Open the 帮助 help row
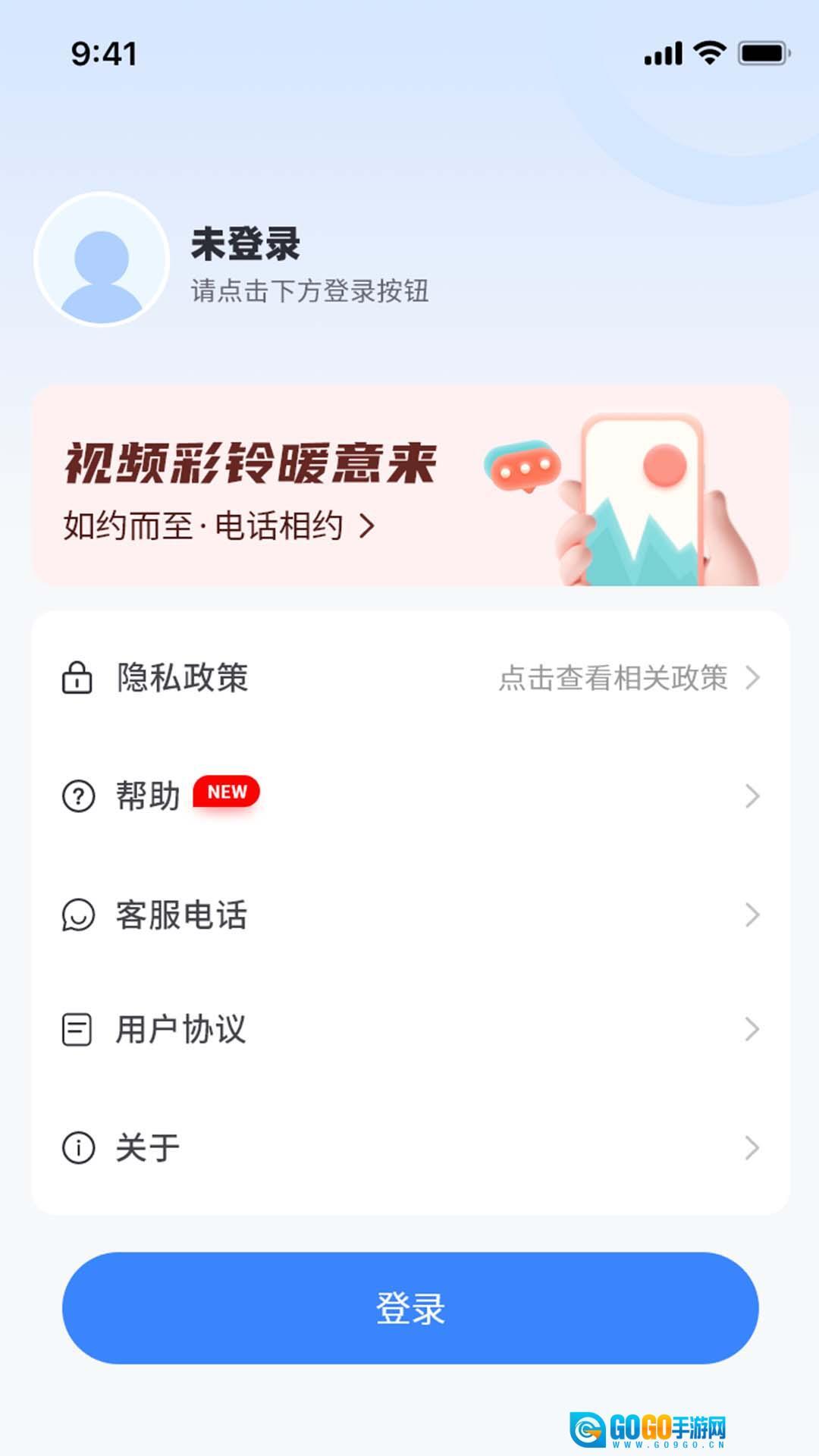819x1456 pixels. [x=409, y=795]
